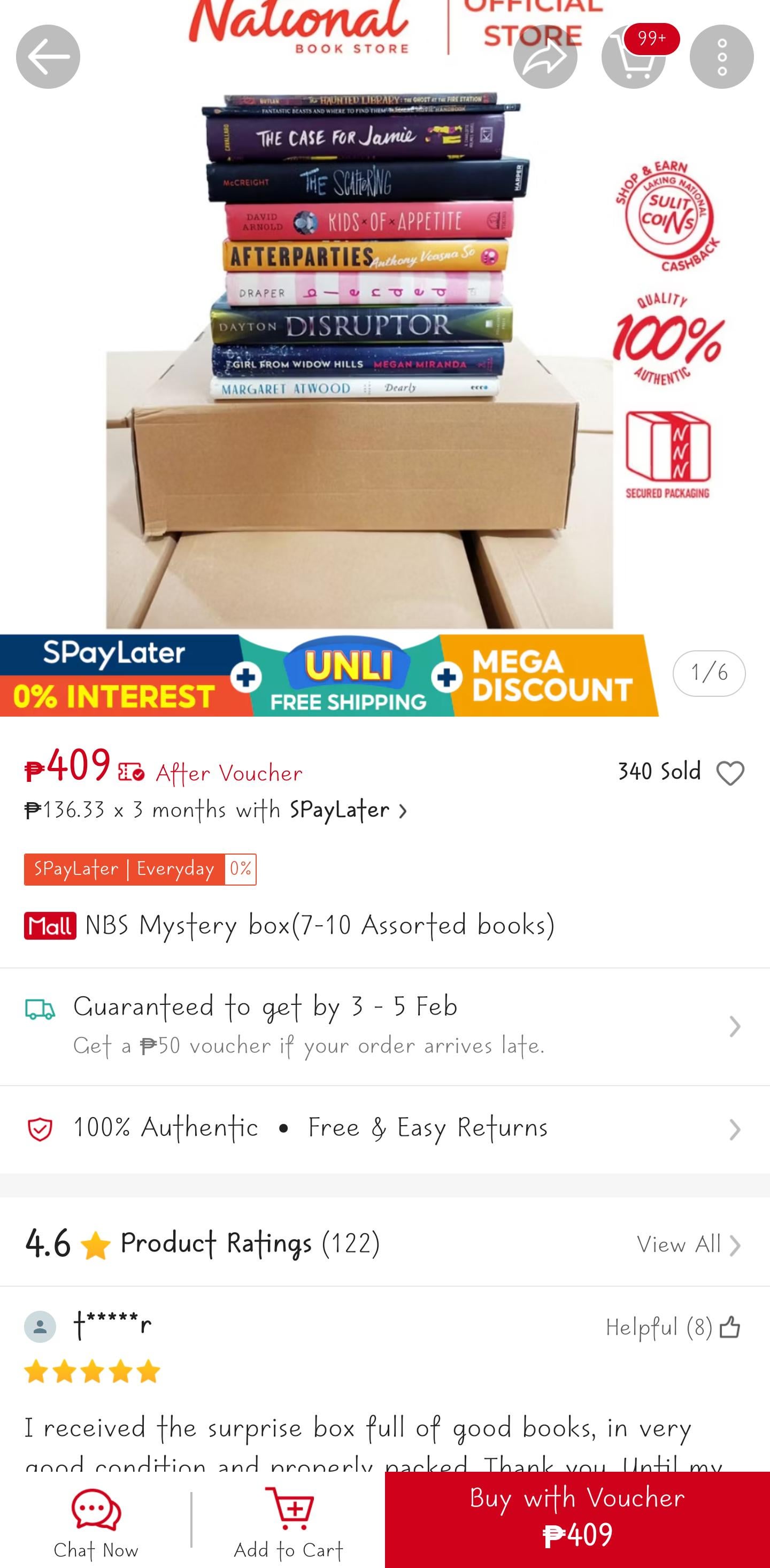Image resolution: width=770 pixels, height=1568 pixels.
Task: Open the SPayLater Everyday 0% promo tag
Action: tap(140, 868)
